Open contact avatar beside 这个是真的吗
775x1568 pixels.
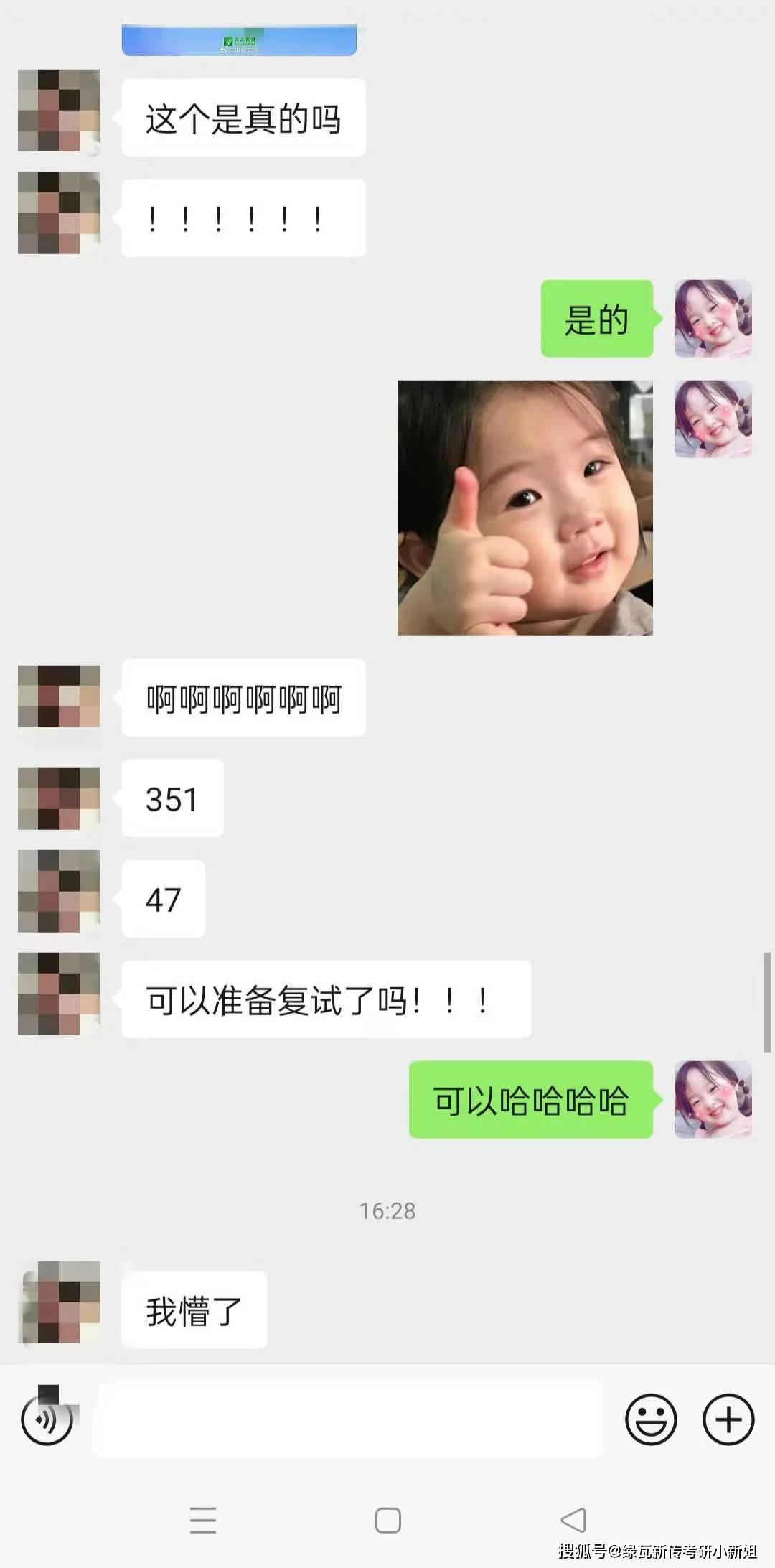59,111
